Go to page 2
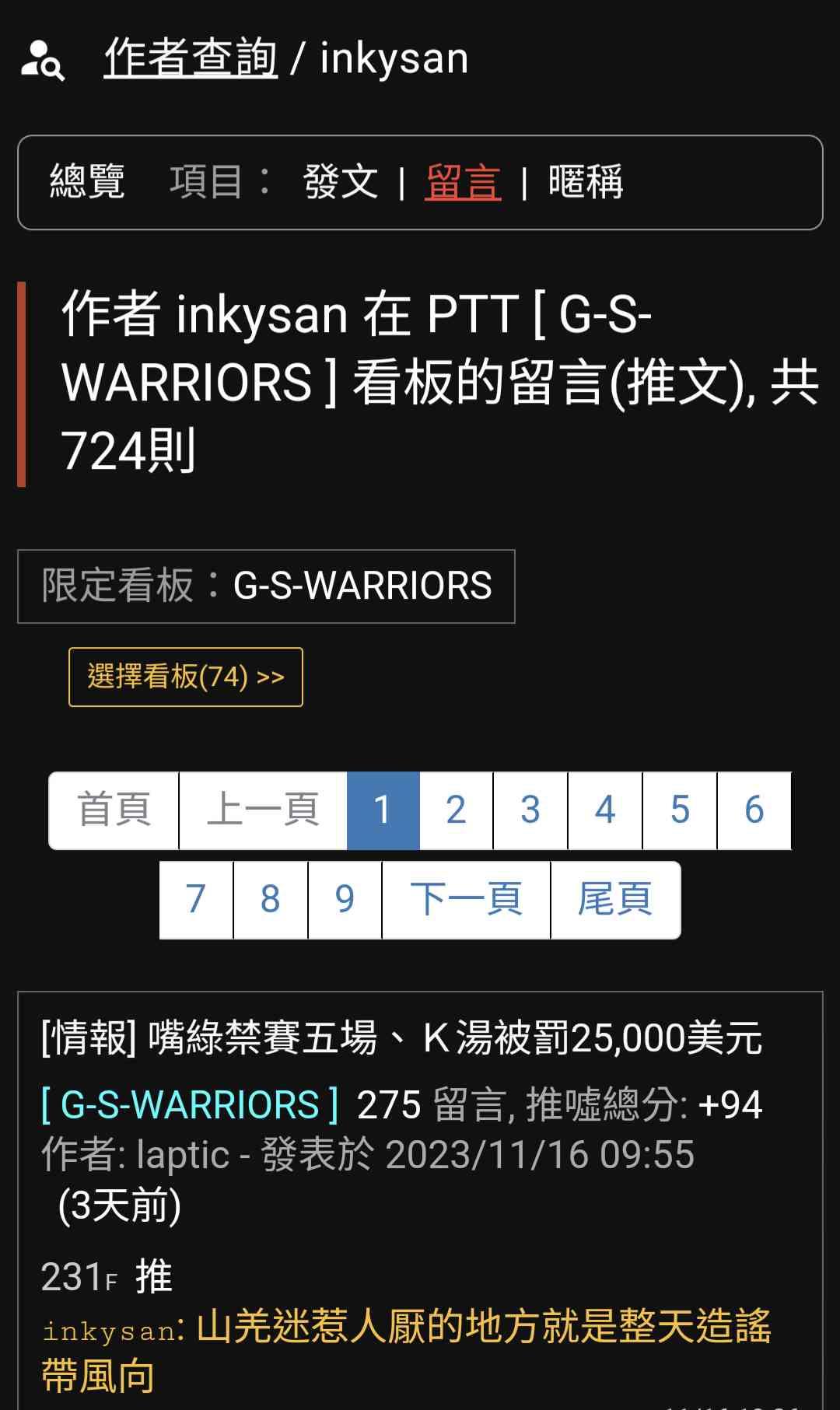This screenshot has height=1410, width=840. (x=456, y=810)
